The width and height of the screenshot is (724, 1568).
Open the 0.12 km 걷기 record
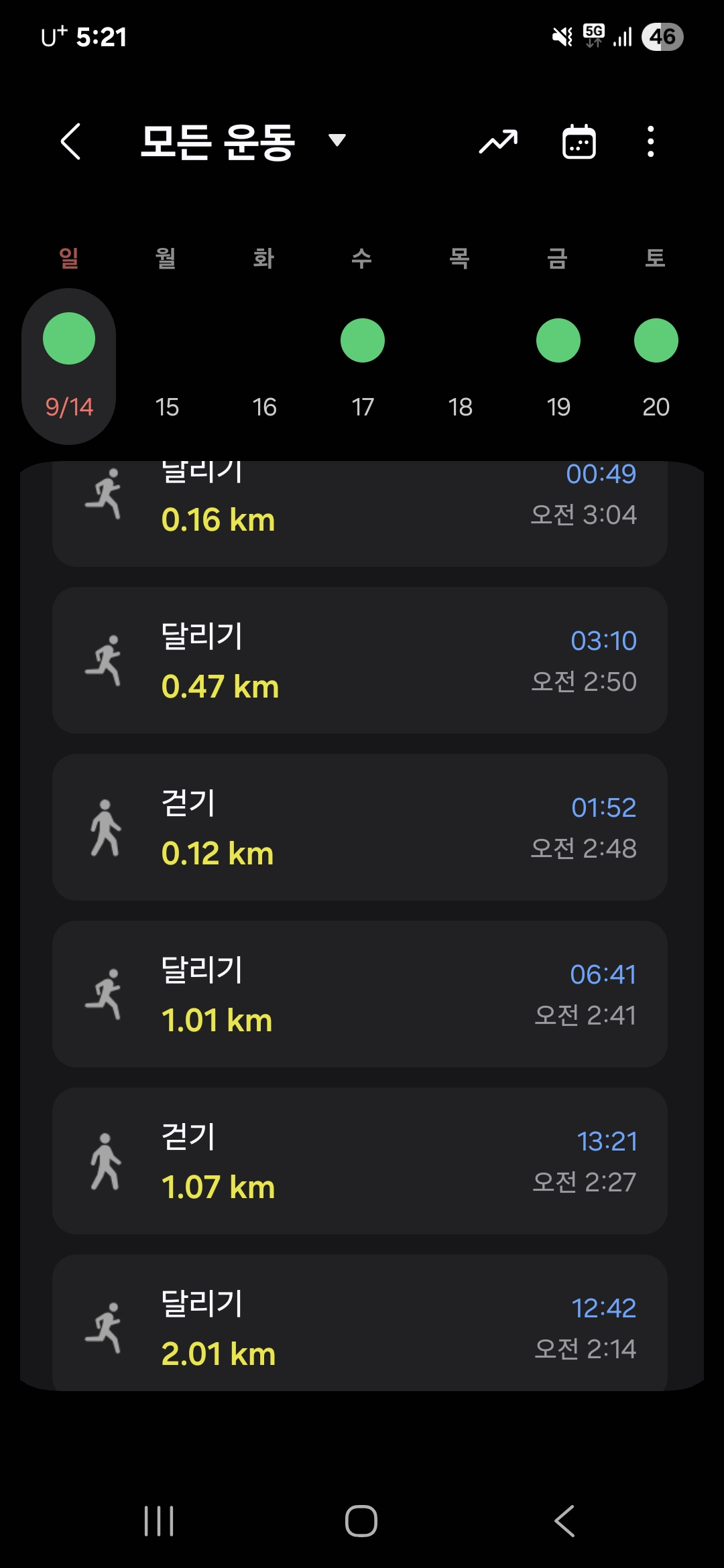[360, 828]
